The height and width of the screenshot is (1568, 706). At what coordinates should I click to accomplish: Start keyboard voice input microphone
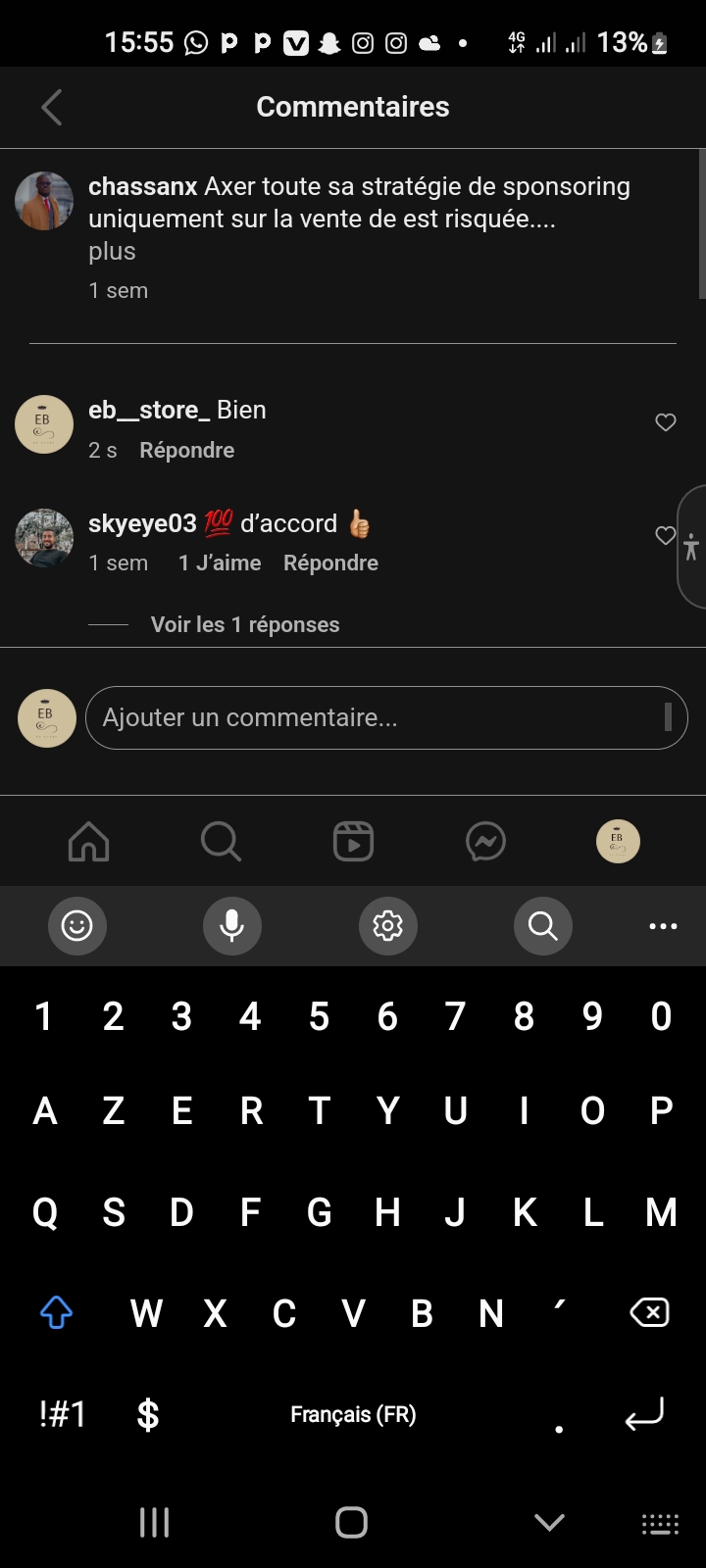[x=232, y=925]
